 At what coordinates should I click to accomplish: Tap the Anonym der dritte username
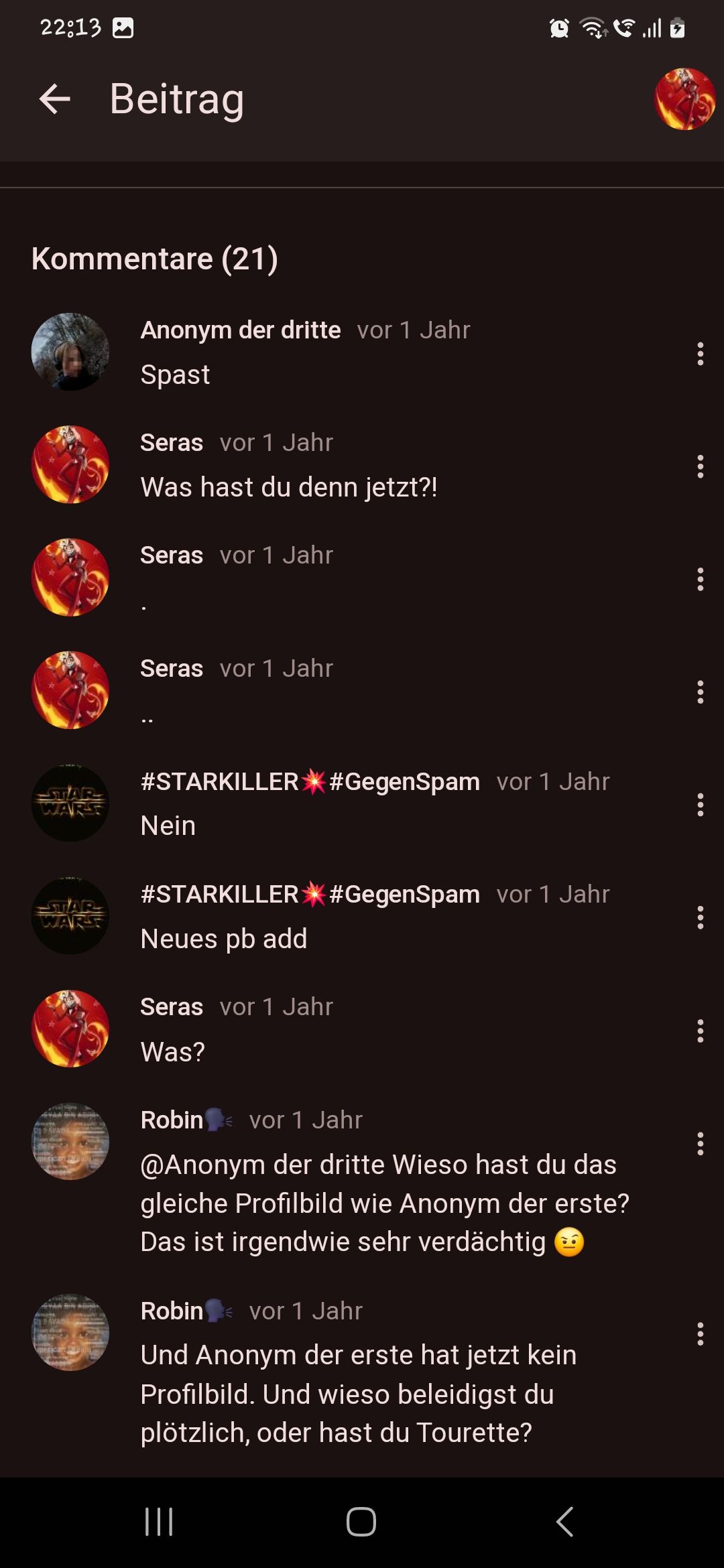[x=241, y=330]
